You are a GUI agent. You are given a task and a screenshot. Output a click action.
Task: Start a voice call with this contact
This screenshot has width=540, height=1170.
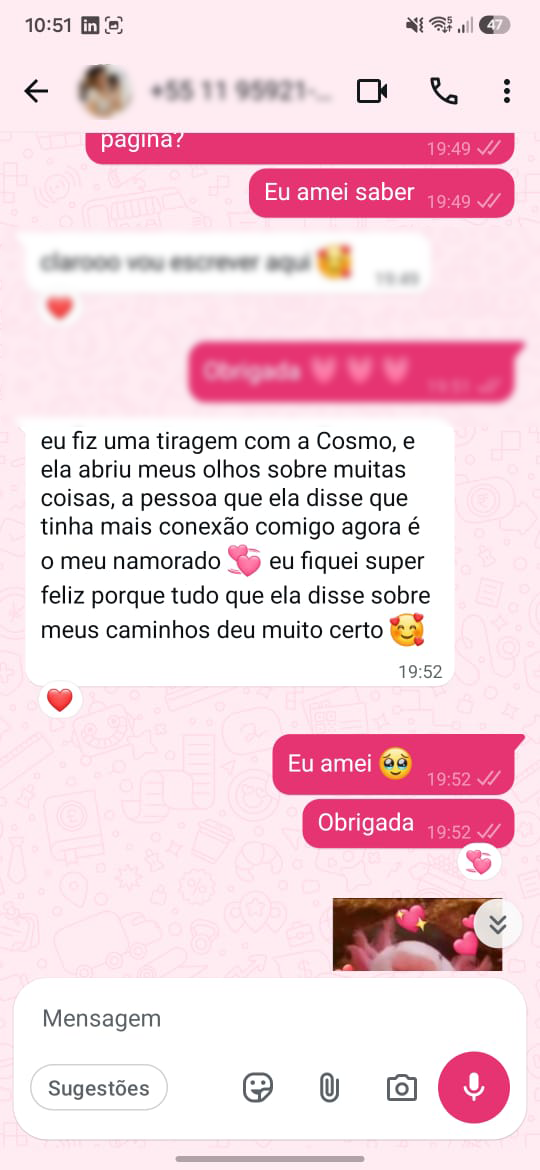click(x=444, y=91)
